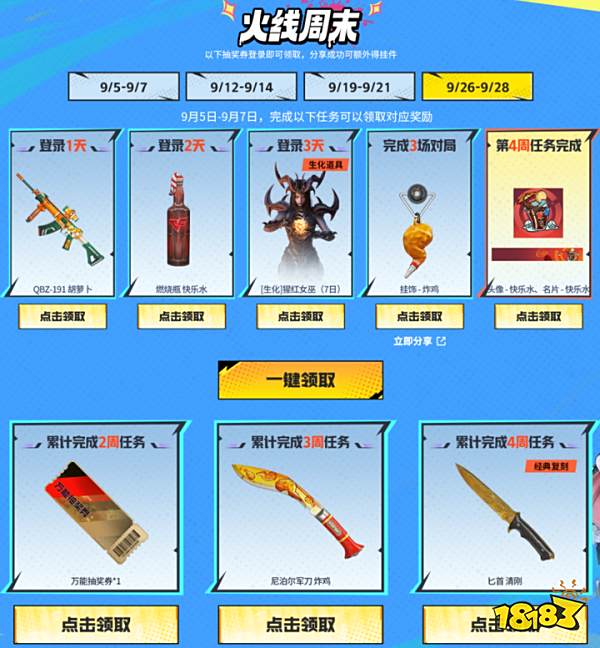Viewport: 600px width, 648px height.
Task: Claim the 挂饰-炸鸡 three-match reward
Action: pyautogui.click(x=420, y=317)
